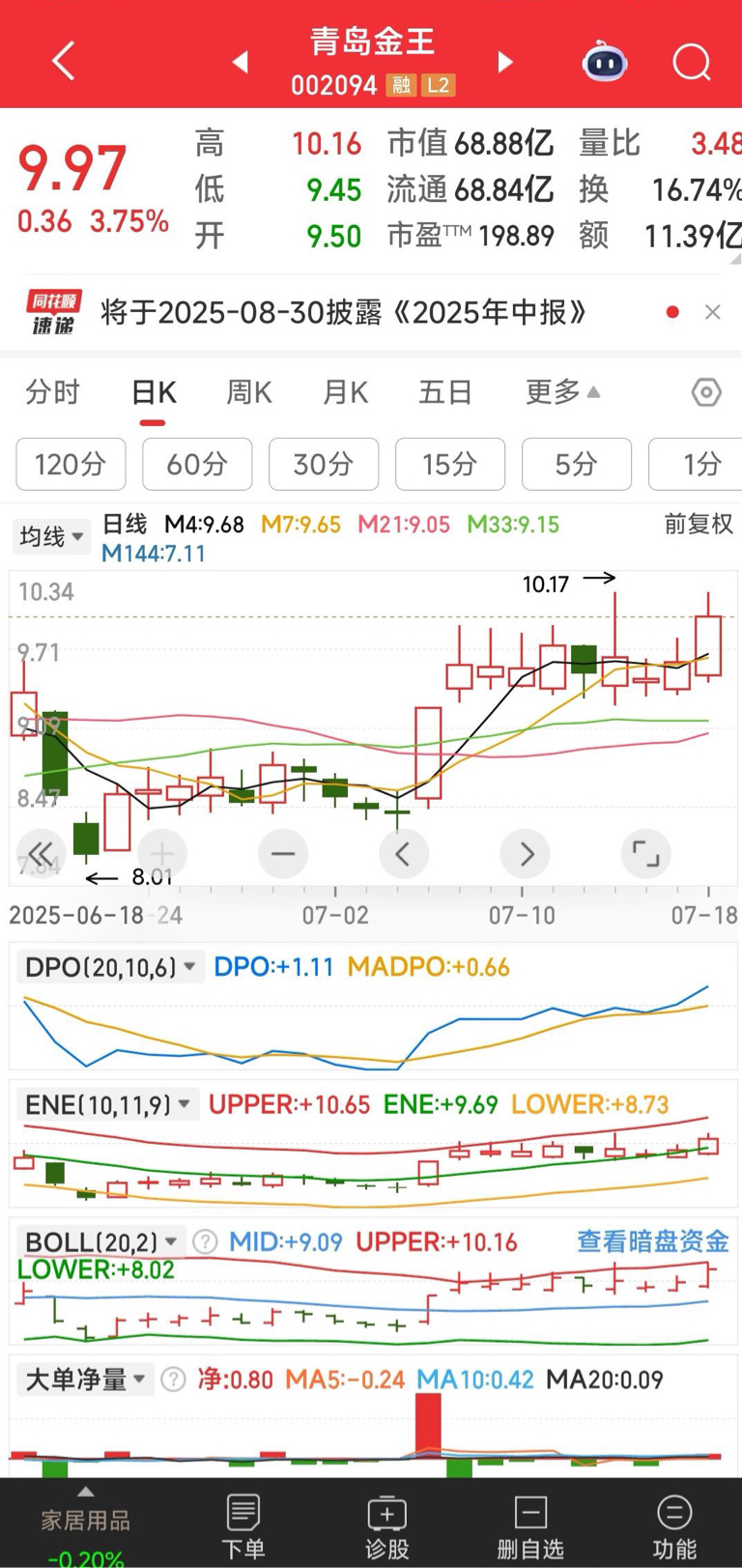Open chart settings hexagon icon
This screenshot has width=742, height=1568.
(706, 392)
